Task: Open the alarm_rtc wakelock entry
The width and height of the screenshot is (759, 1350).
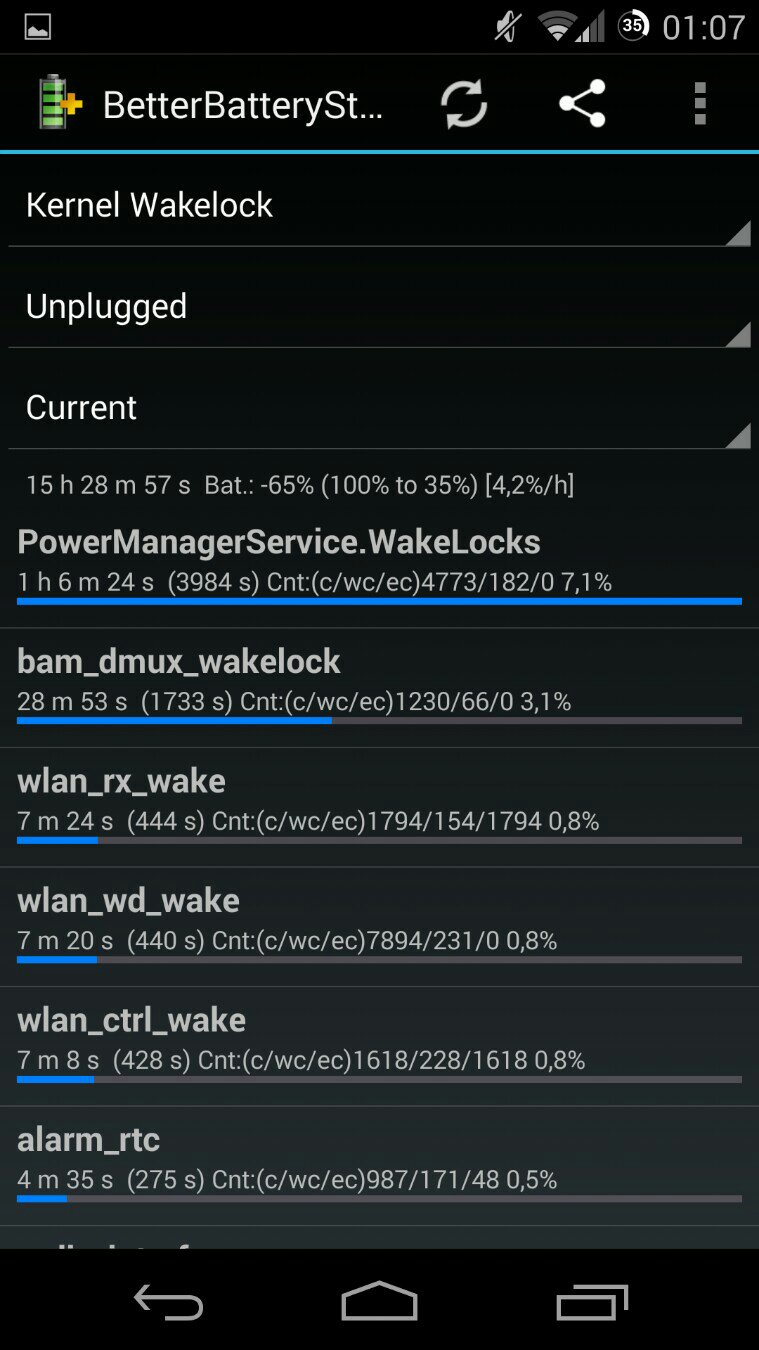Action: coord(379,1163)
